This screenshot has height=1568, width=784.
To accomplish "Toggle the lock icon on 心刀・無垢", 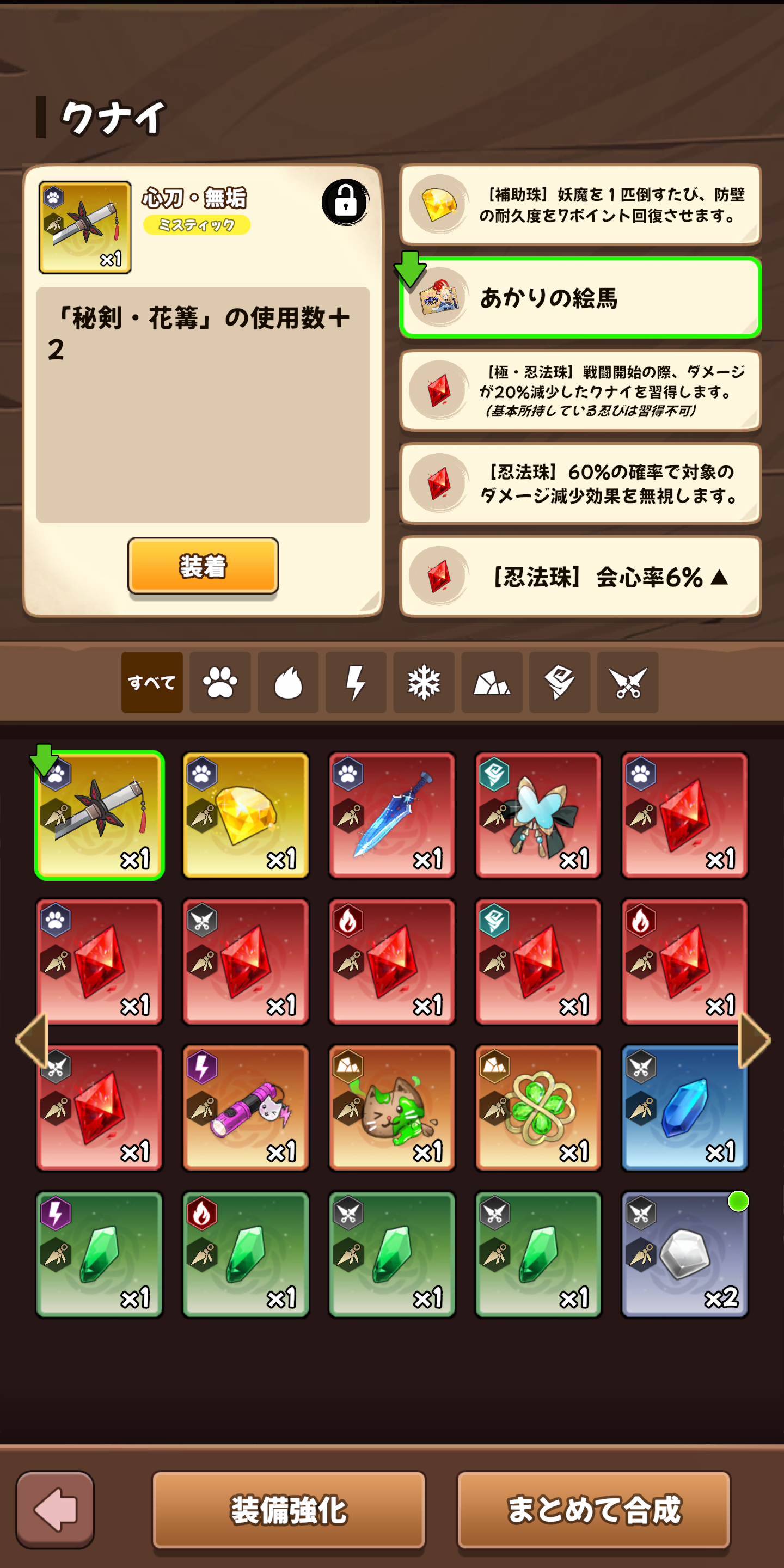I will point(345,202).
